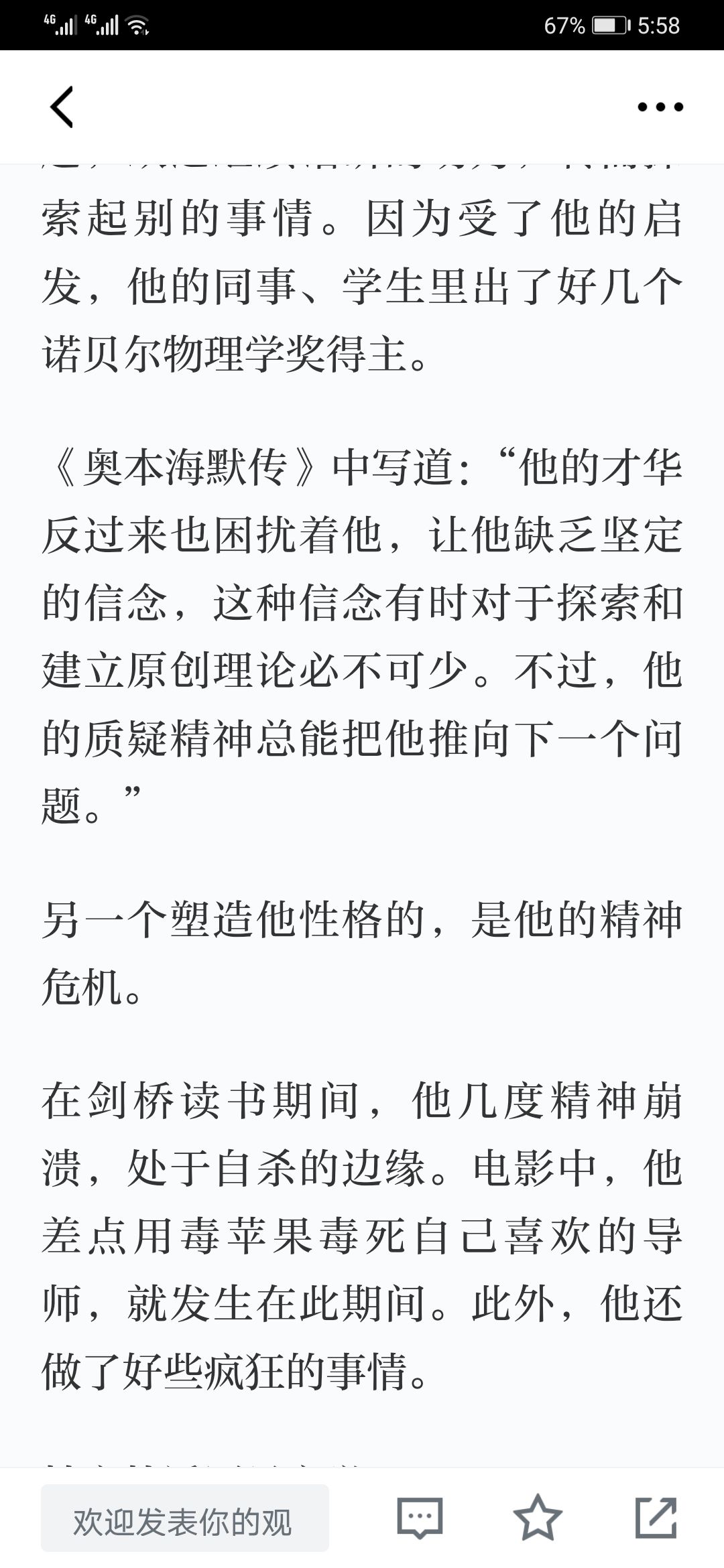Favorite this article with the star

(x=538, y=1517)
